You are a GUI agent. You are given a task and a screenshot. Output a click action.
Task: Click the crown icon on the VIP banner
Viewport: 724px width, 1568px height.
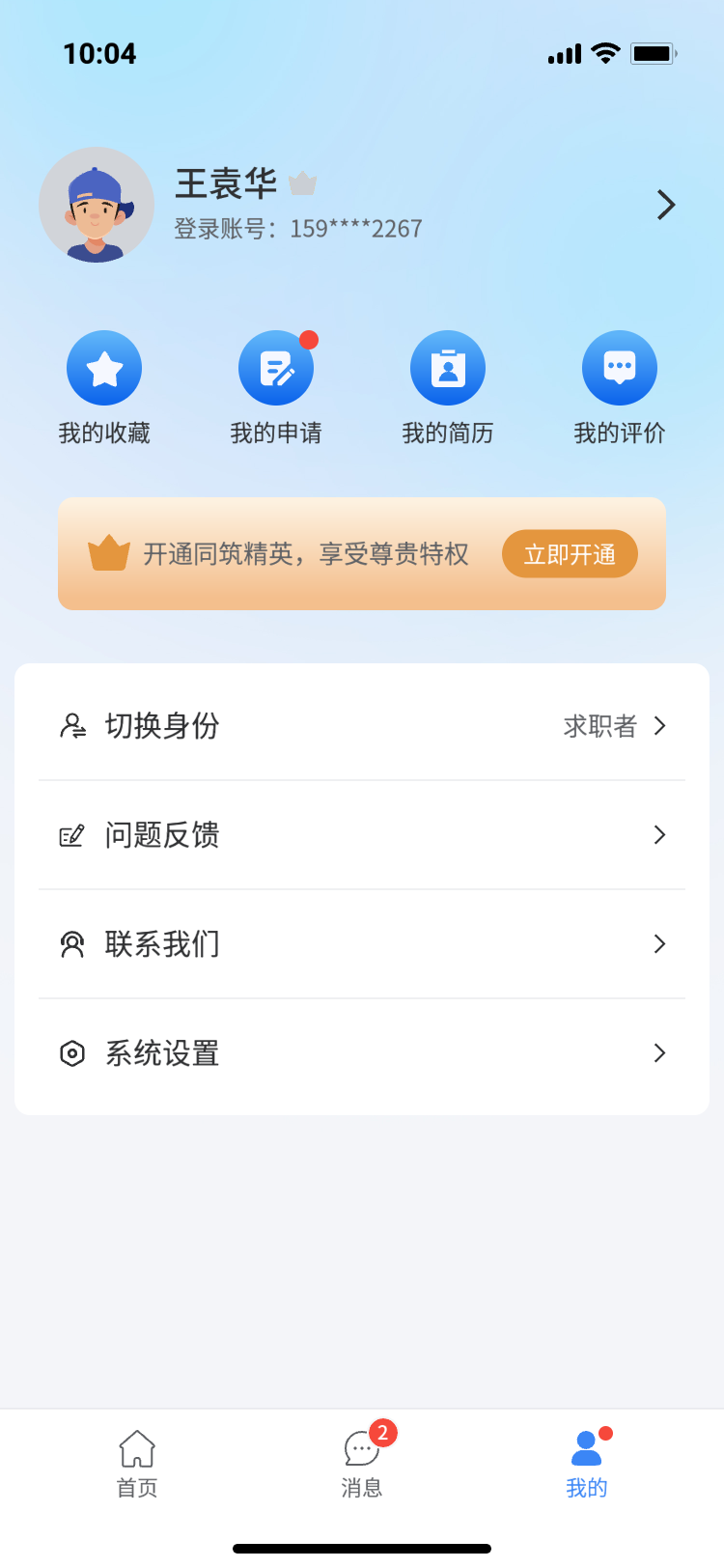(x=108, y=553)
